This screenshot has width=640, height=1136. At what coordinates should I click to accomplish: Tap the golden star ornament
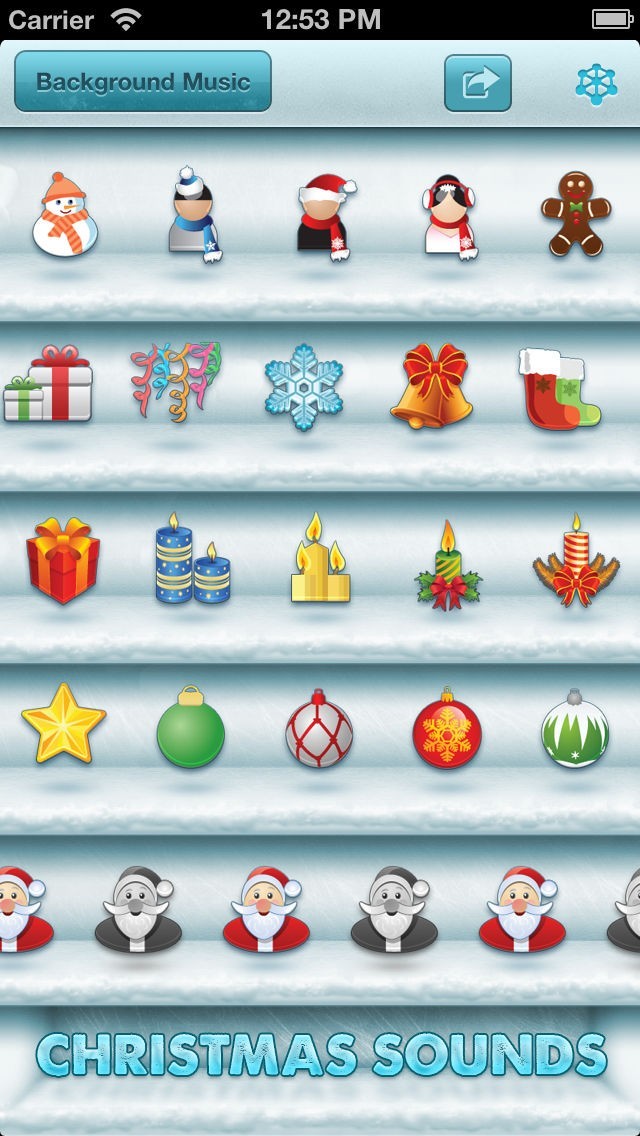pos(63,724)
